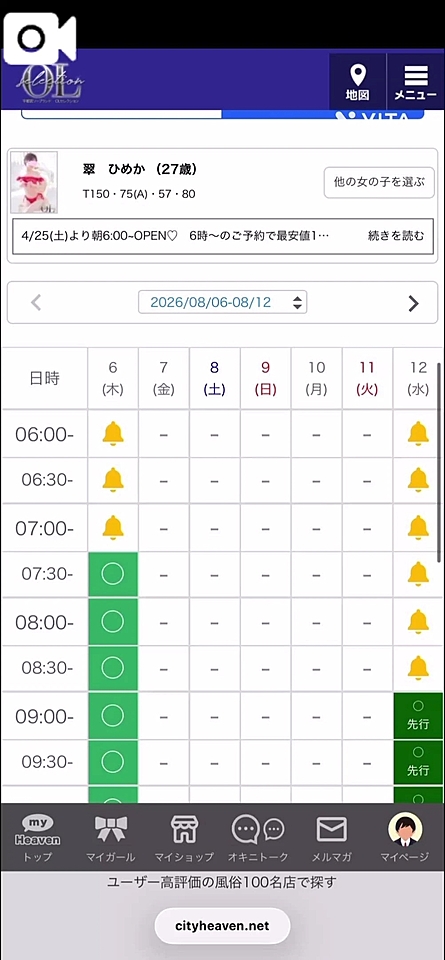Viewport: 445px width, 960px height.
Task: Open the 地図 map button
Action: pos(357,81)
